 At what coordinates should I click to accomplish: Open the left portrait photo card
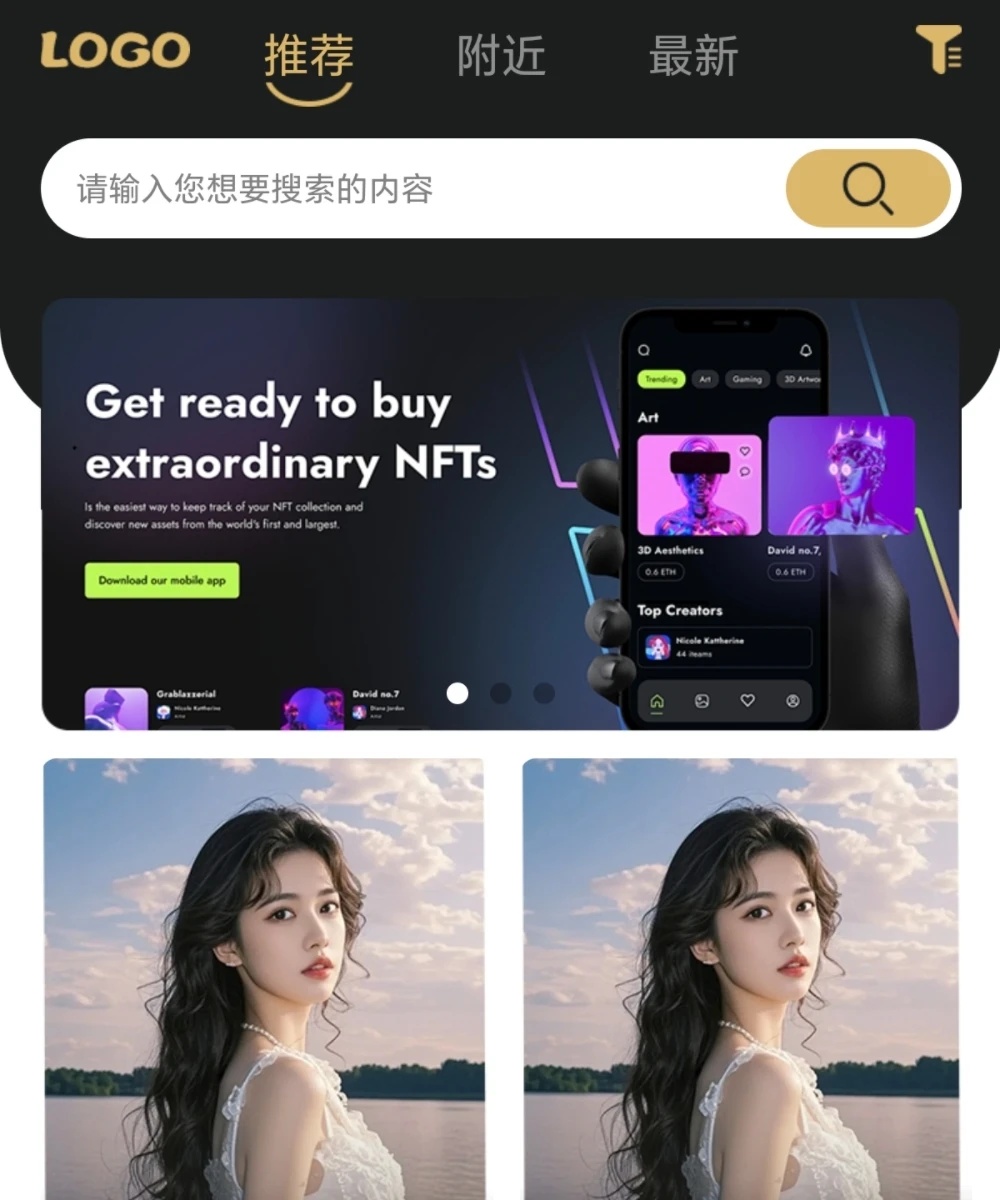point(264,978)
